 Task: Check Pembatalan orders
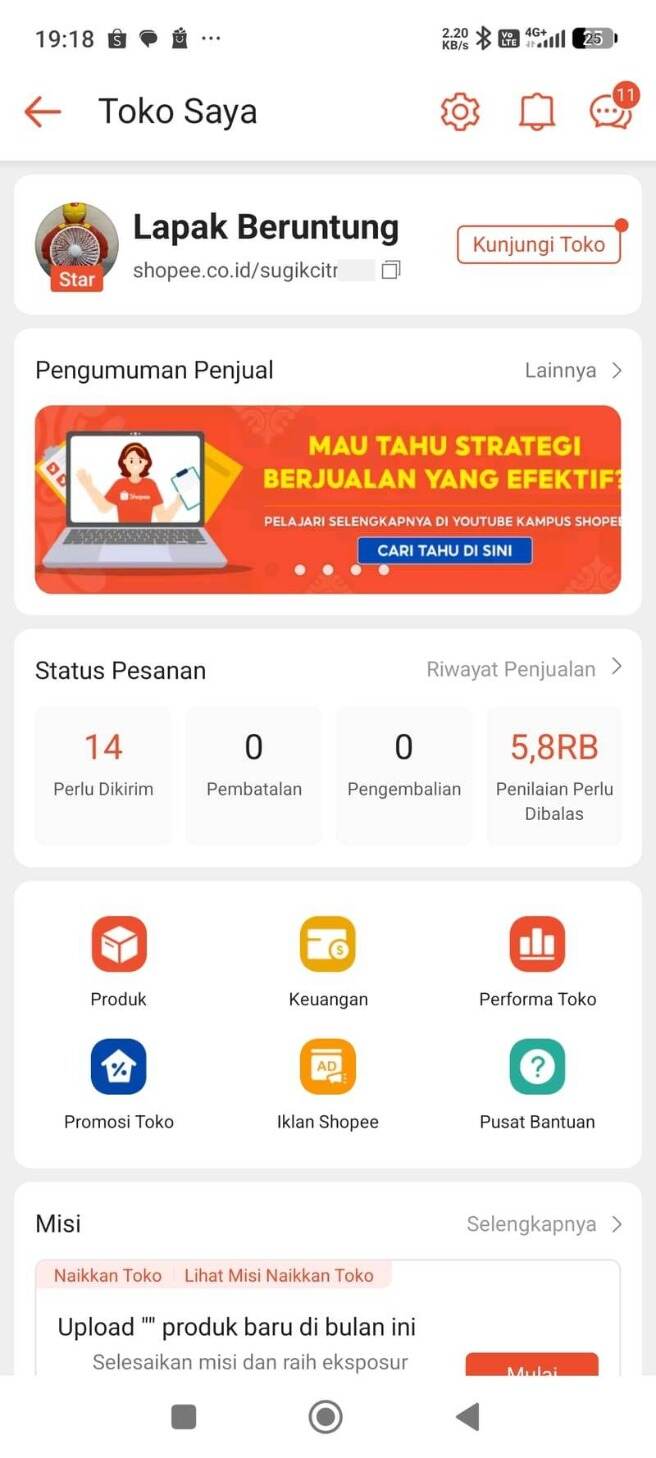click(254, 775)
